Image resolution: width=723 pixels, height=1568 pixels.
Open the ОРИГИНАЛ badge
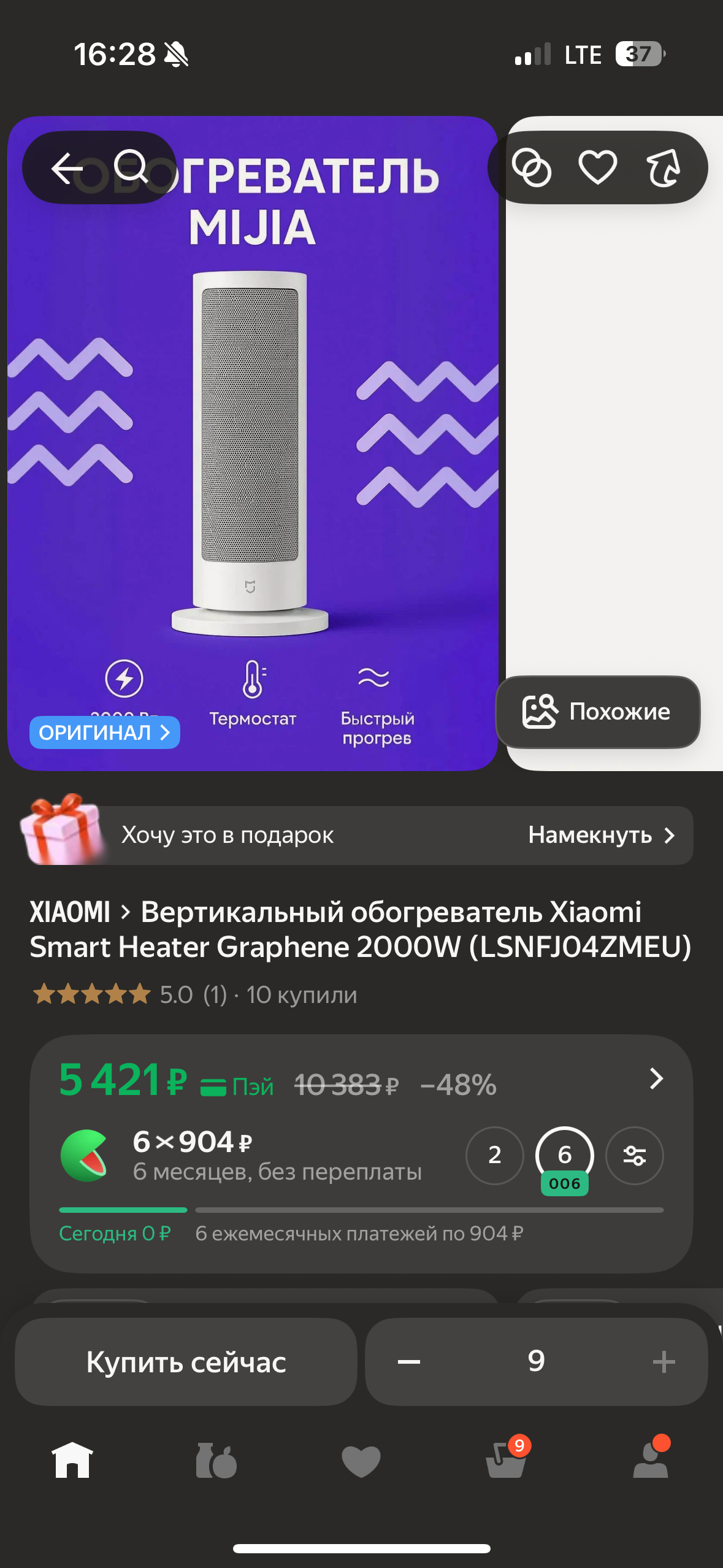click(104, 732)
